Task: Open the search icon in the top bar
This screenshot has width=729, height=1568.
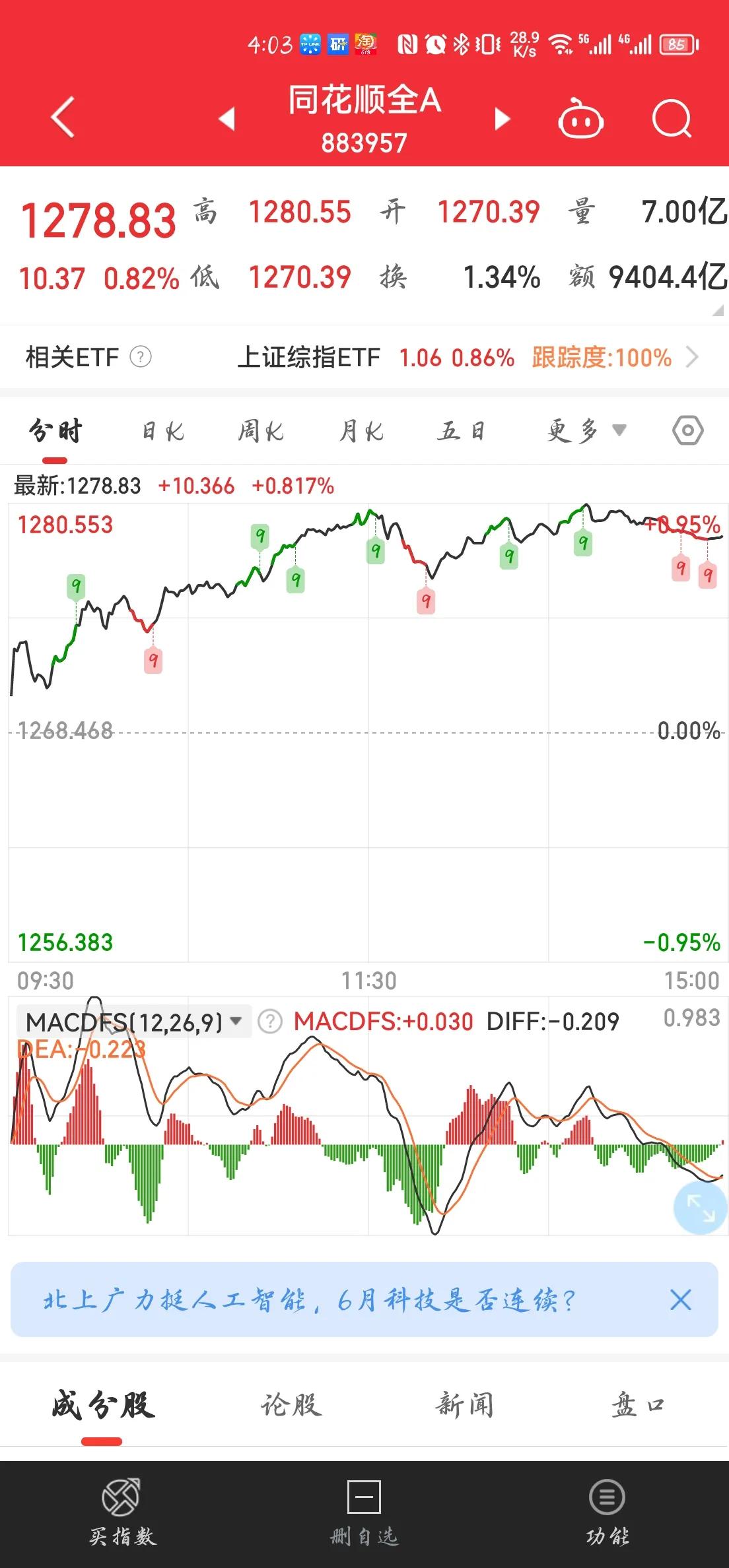Action: pyautogui.click(x=672, y=119)
